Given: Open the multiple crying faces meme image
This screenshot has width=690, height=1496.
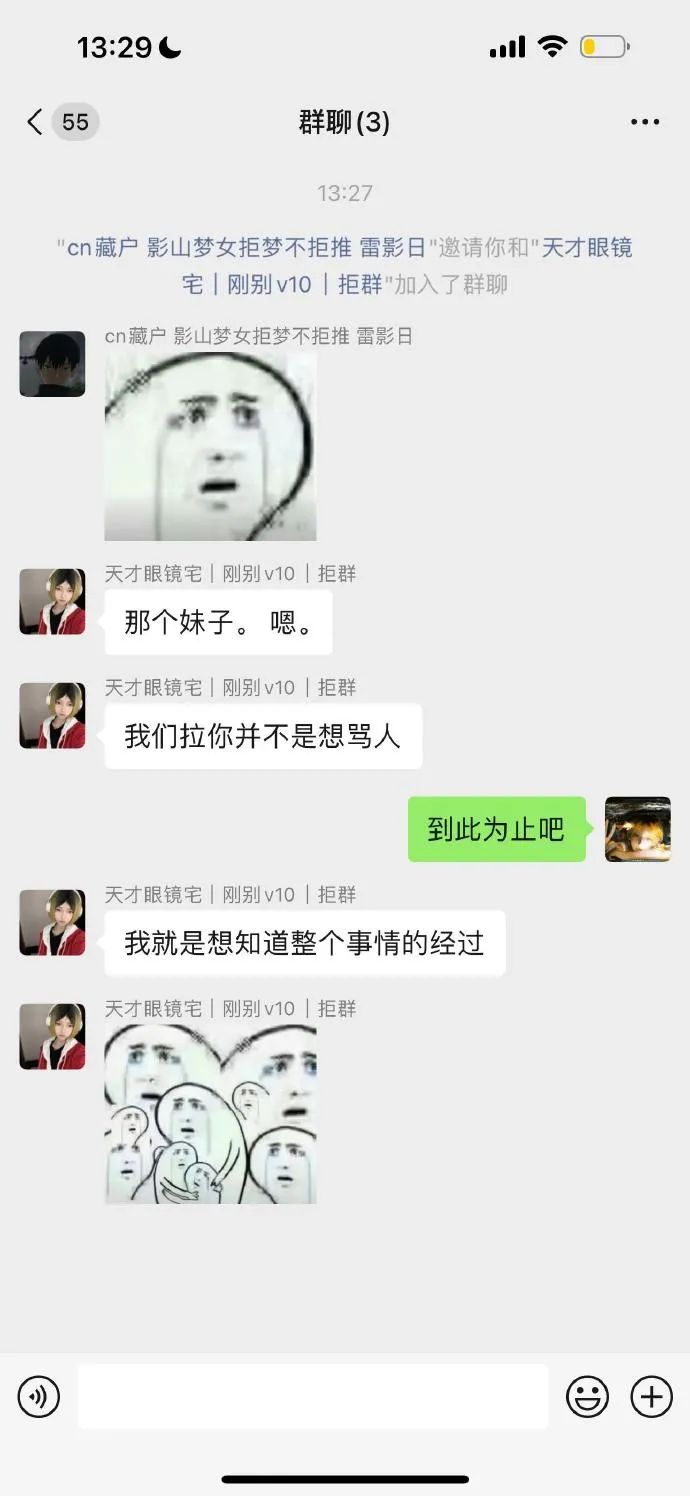Looking at the screenshot, I should click(210, 1113).
